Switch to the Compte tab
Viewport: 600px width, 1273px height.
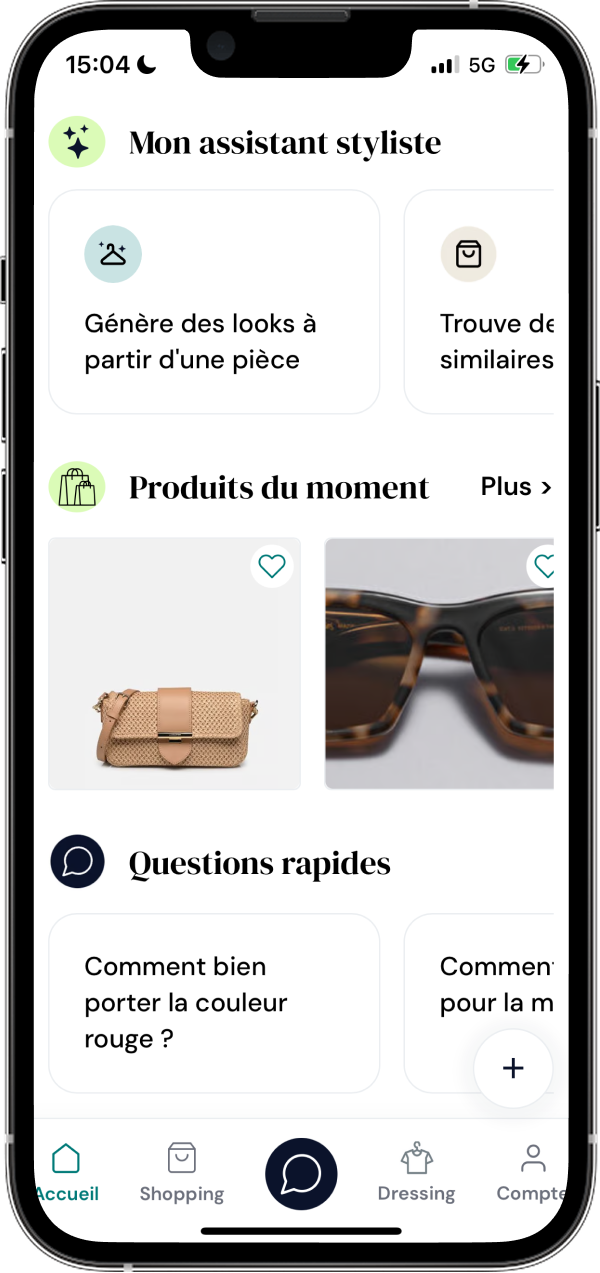click(x=532, y=1174)
